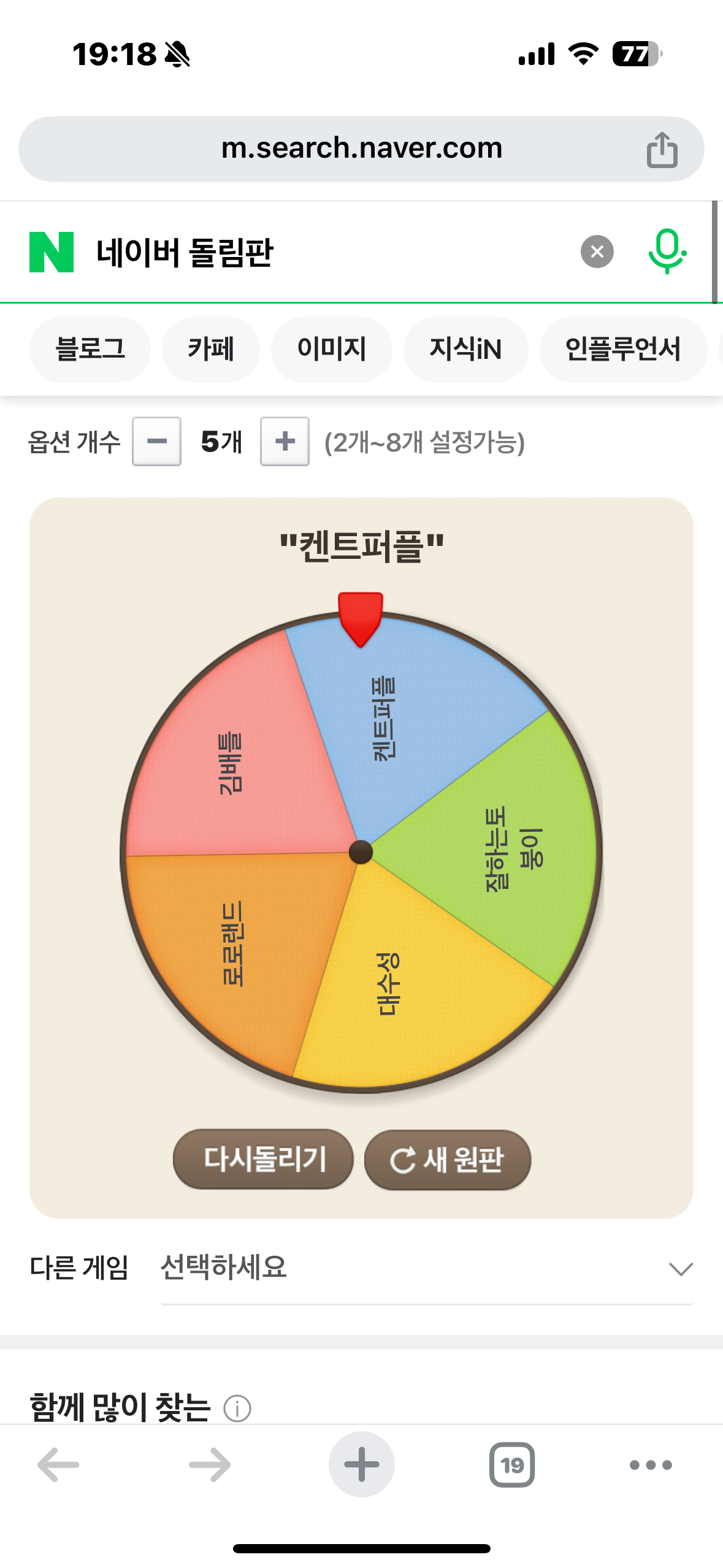Viewport: 723px width, 1568px height.
Task: Tap the Naver N logo
Action: point(52,252)
